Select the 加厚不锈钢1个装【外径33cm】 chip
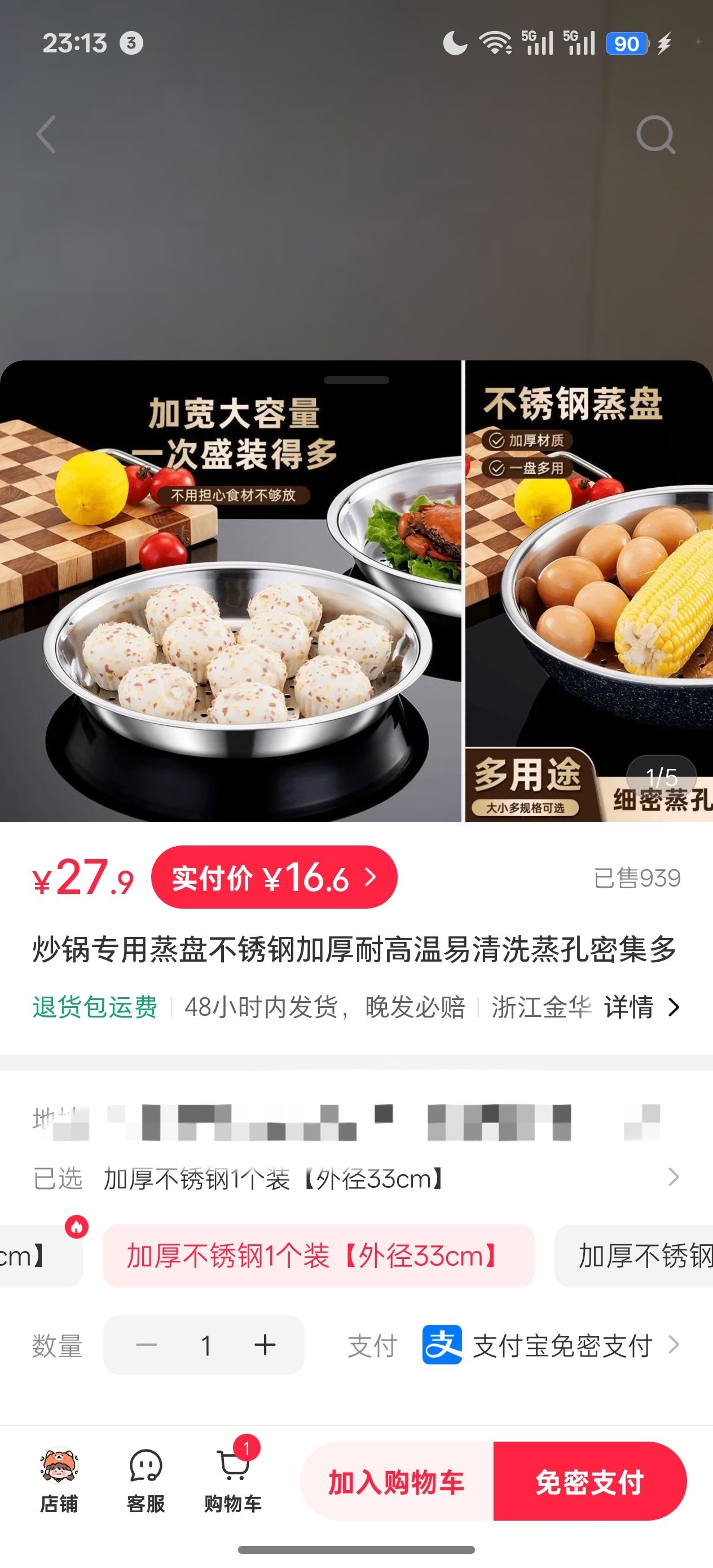 tap(318, 1256)
